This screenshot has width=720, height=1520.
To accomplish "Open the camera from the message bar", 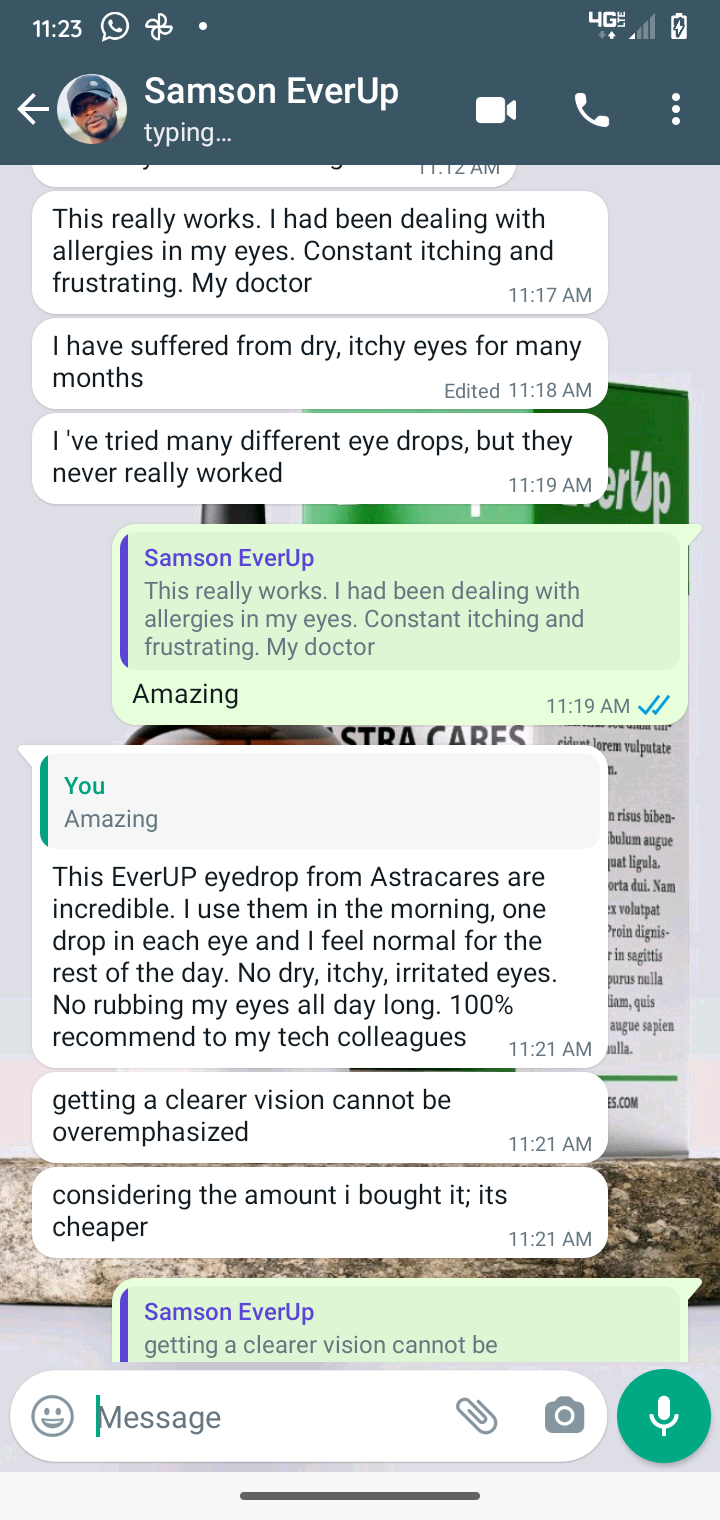I will [564, 1416].
